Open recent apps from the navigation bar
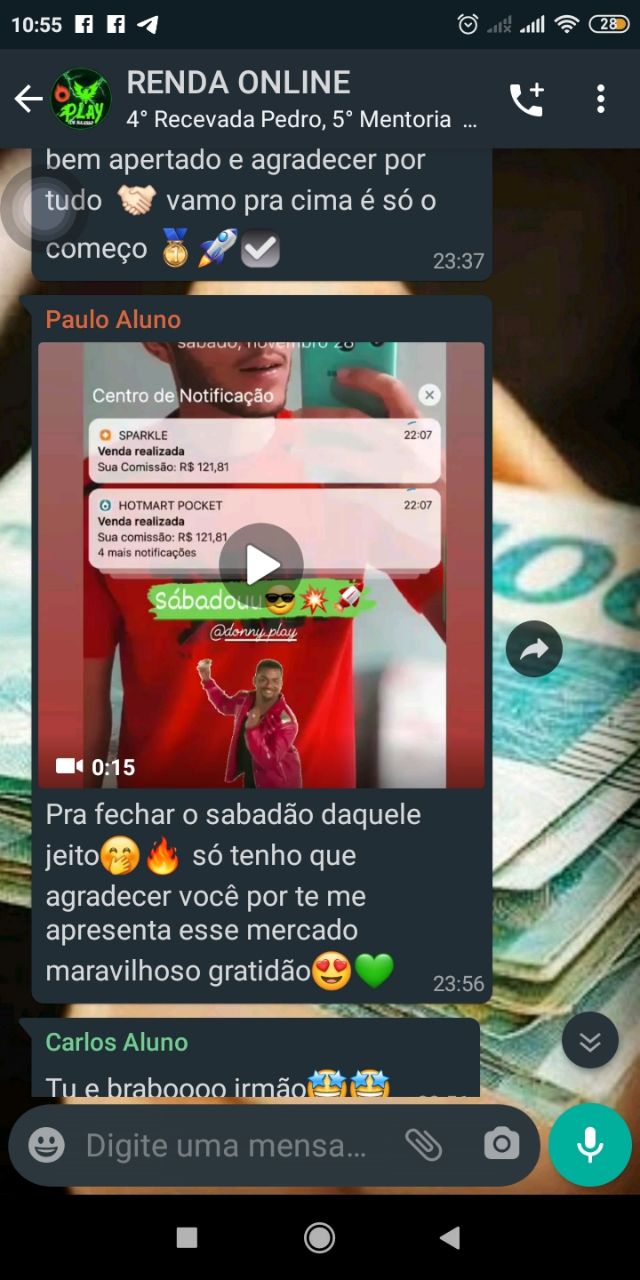The width and height of the screenshot is (640, 1280). point(187,1238)
